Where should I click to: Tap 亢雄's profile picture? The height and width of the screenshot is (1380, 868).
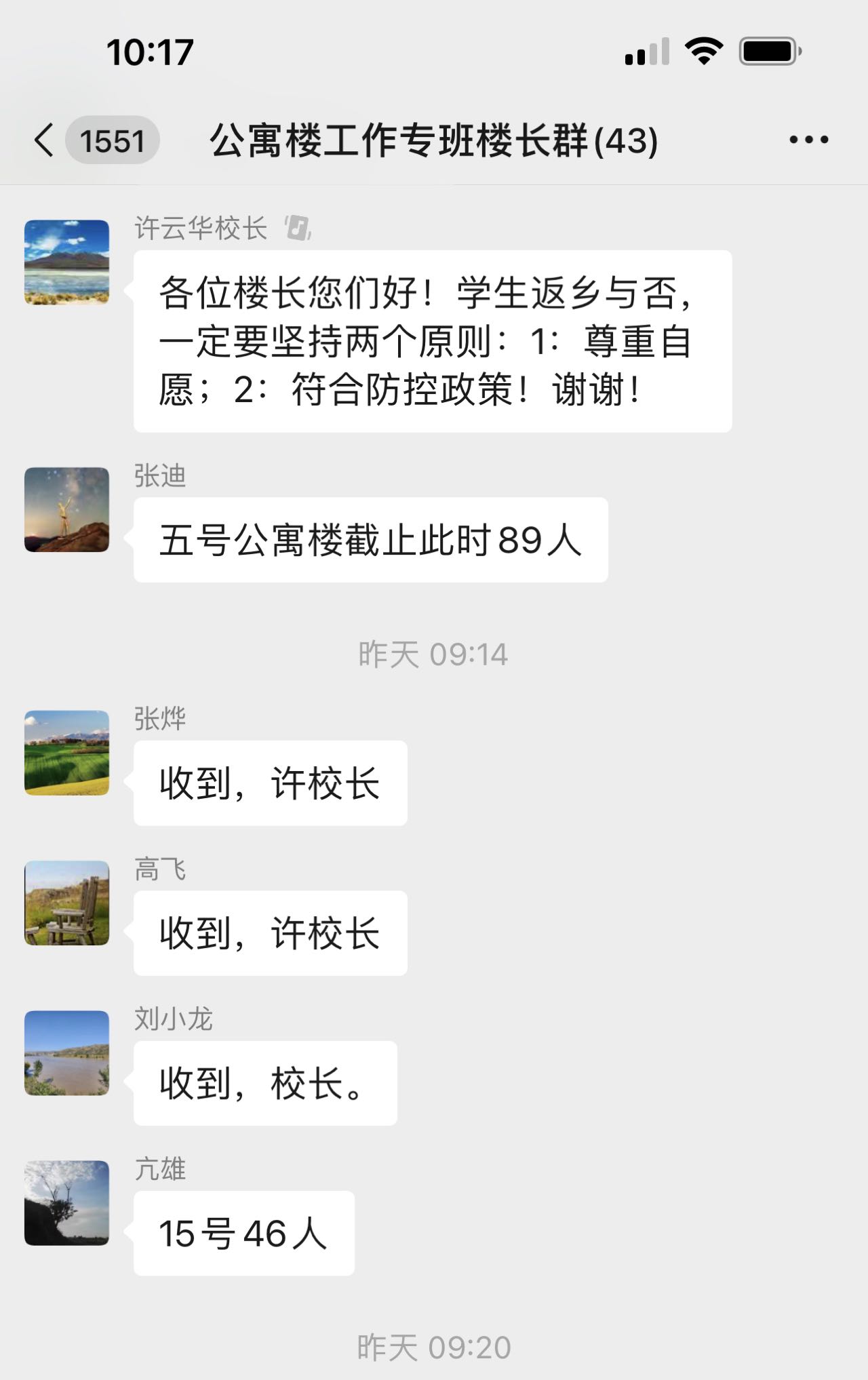(66, 1202)
